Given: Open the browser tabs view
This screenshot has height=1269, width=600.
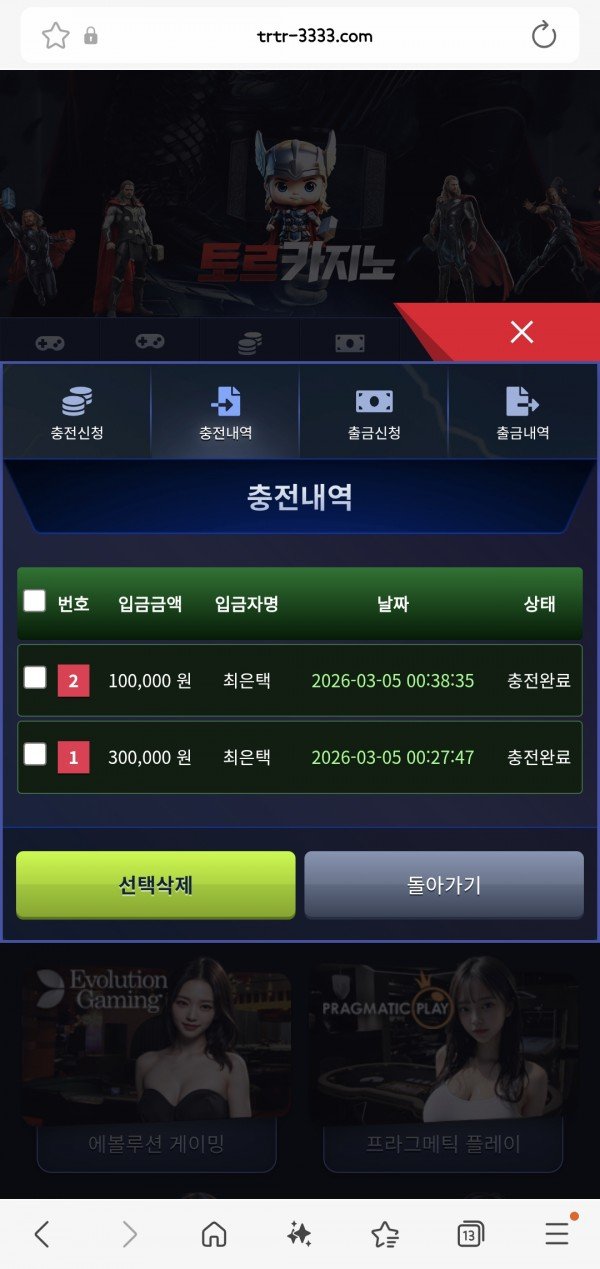Looking at the screenshot, I should click(471, 1235).
